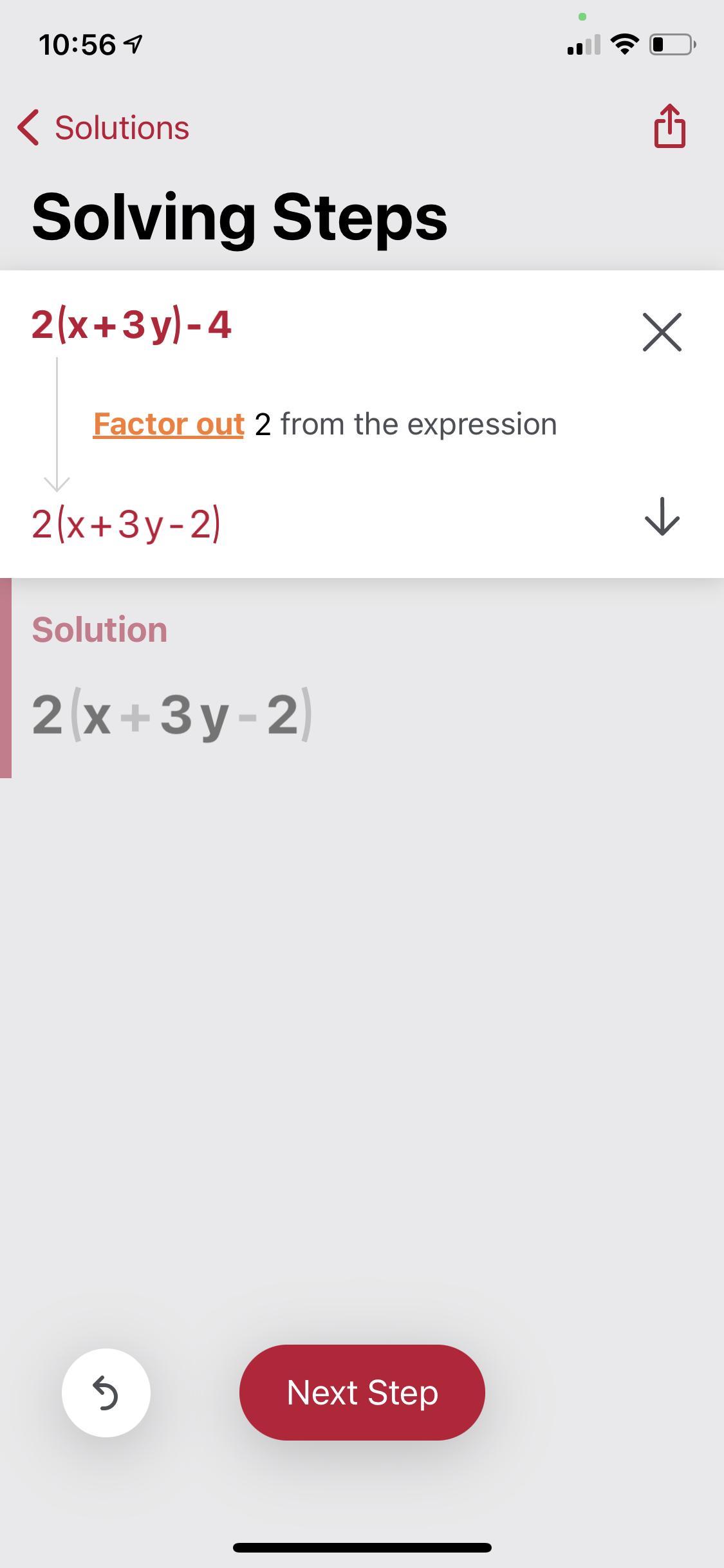
Task: Share the solving steps
Action: click(x=669, y=126)
